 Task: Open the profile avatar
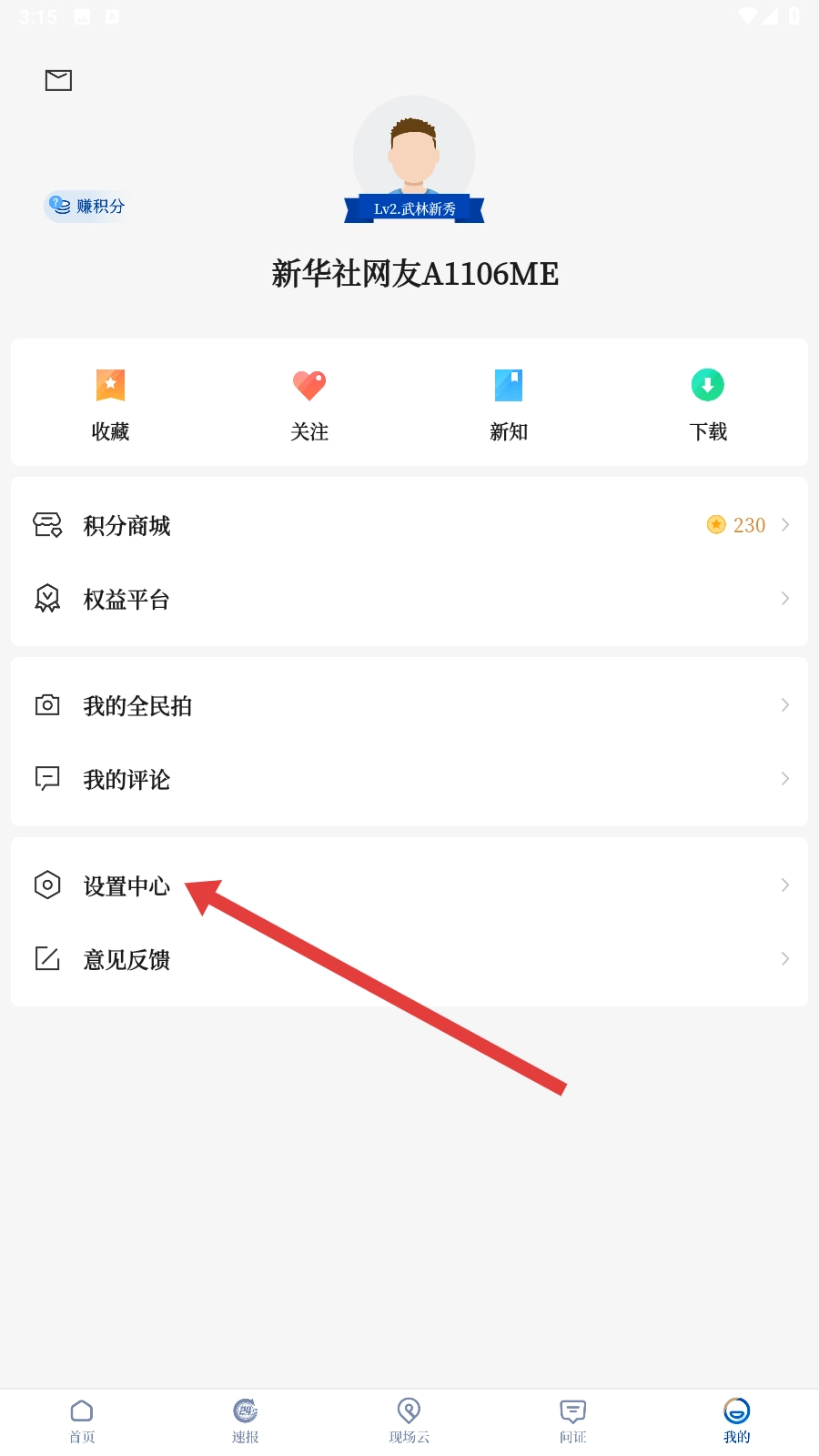point(414,155)
